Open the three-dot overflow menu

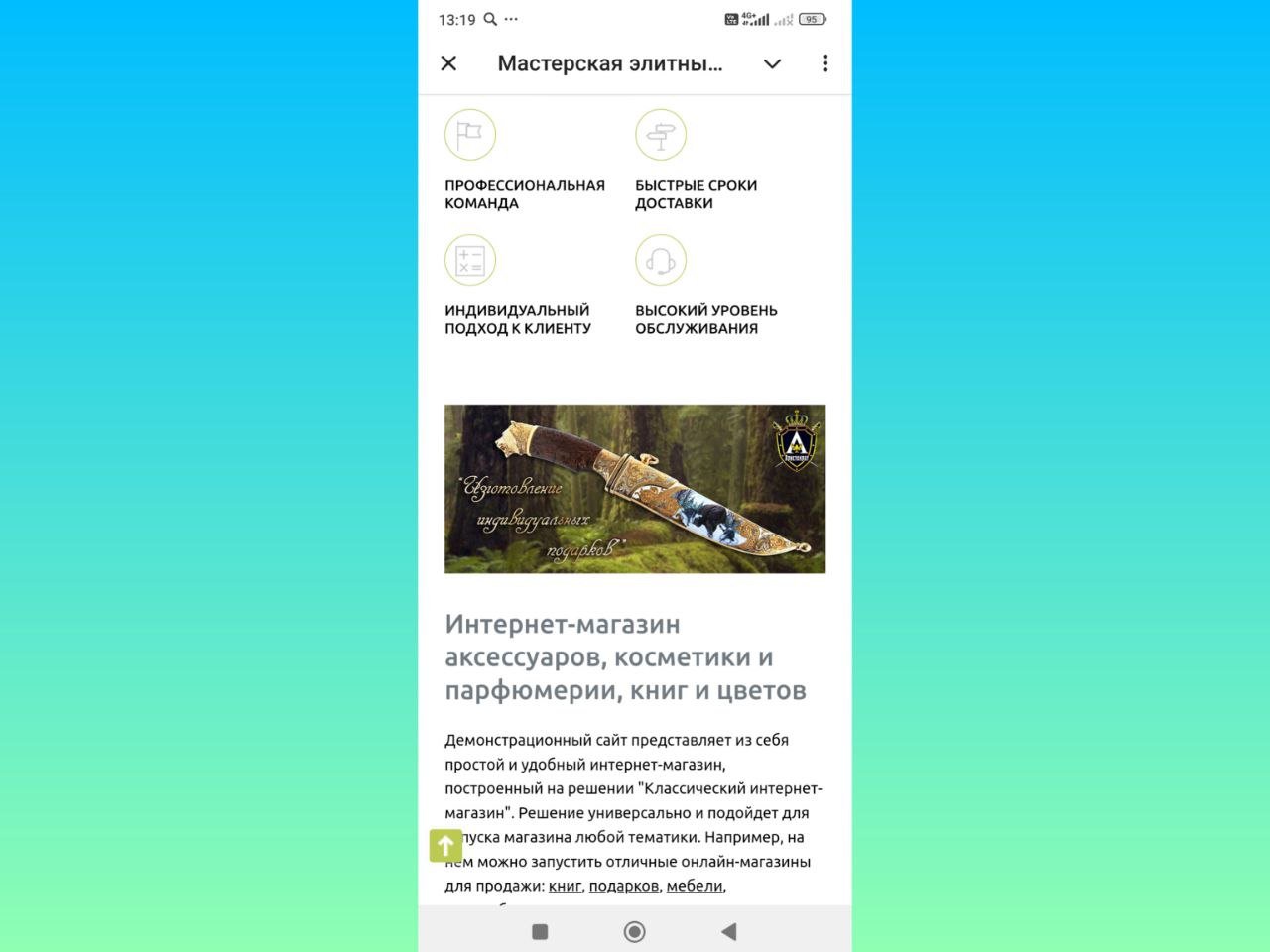825,63
